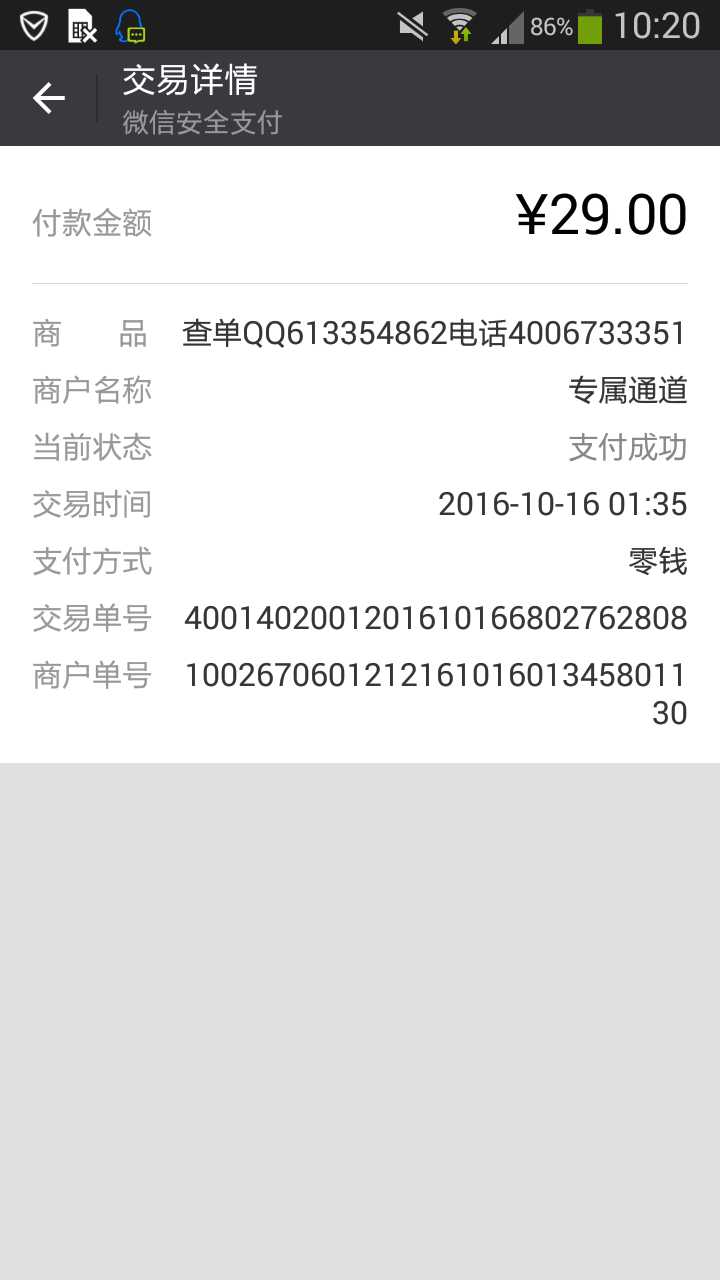This screenshot has height=1280, width=720.
Task: Go back from the 交易详情 screen
Action: 48,98
